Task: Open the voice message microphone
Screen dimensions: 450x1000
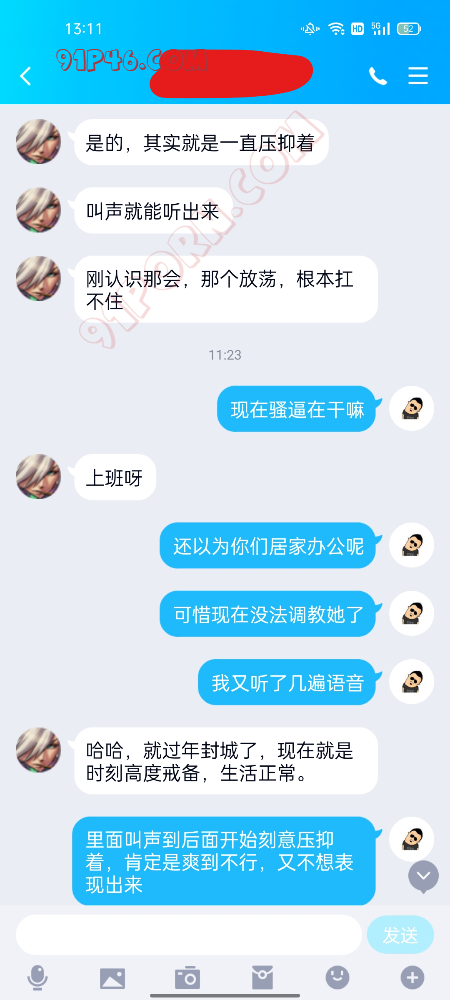Action: click(x=37, y=977)
